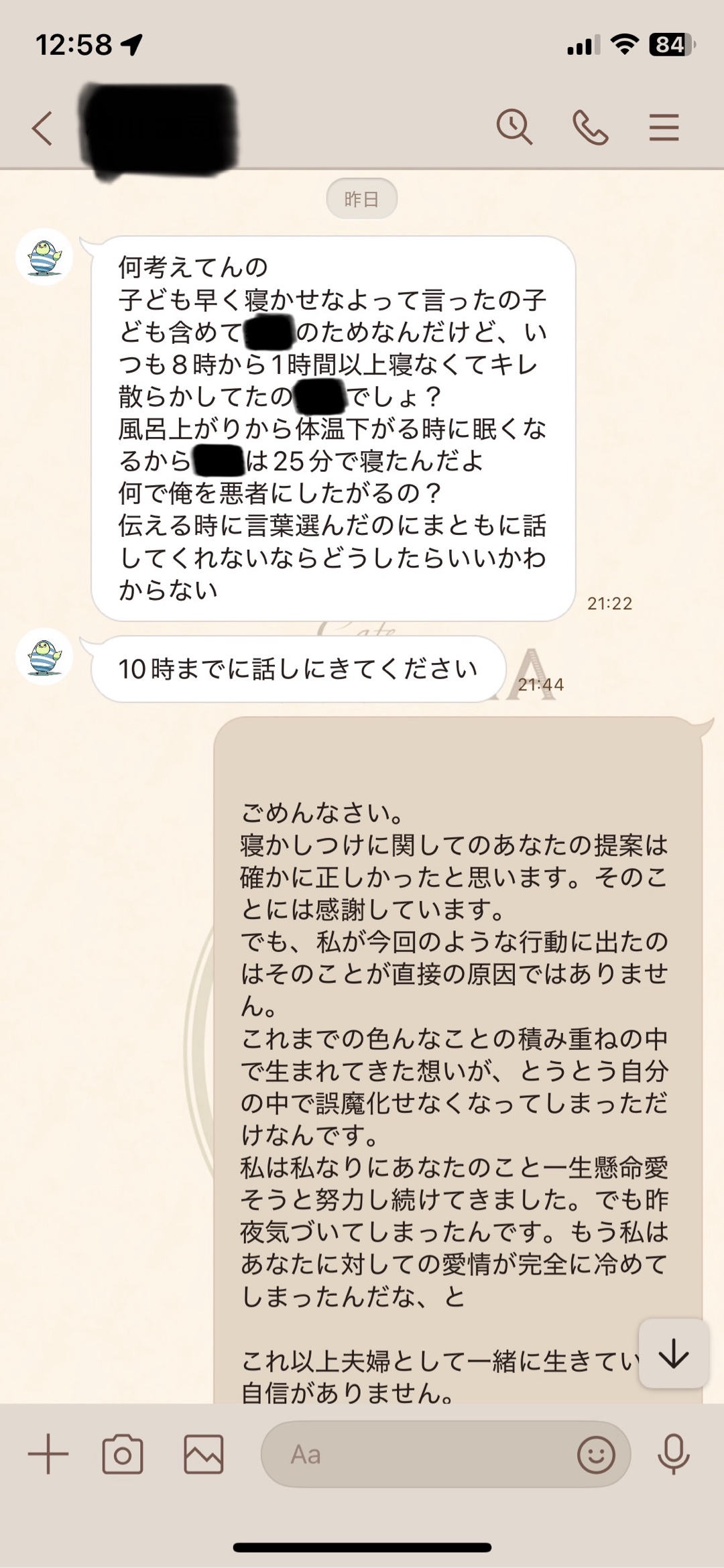View the sender's profile from the 21:44 message avatar
The height and width of the screenshot is (1568, 724).
(x=45, y=656)
